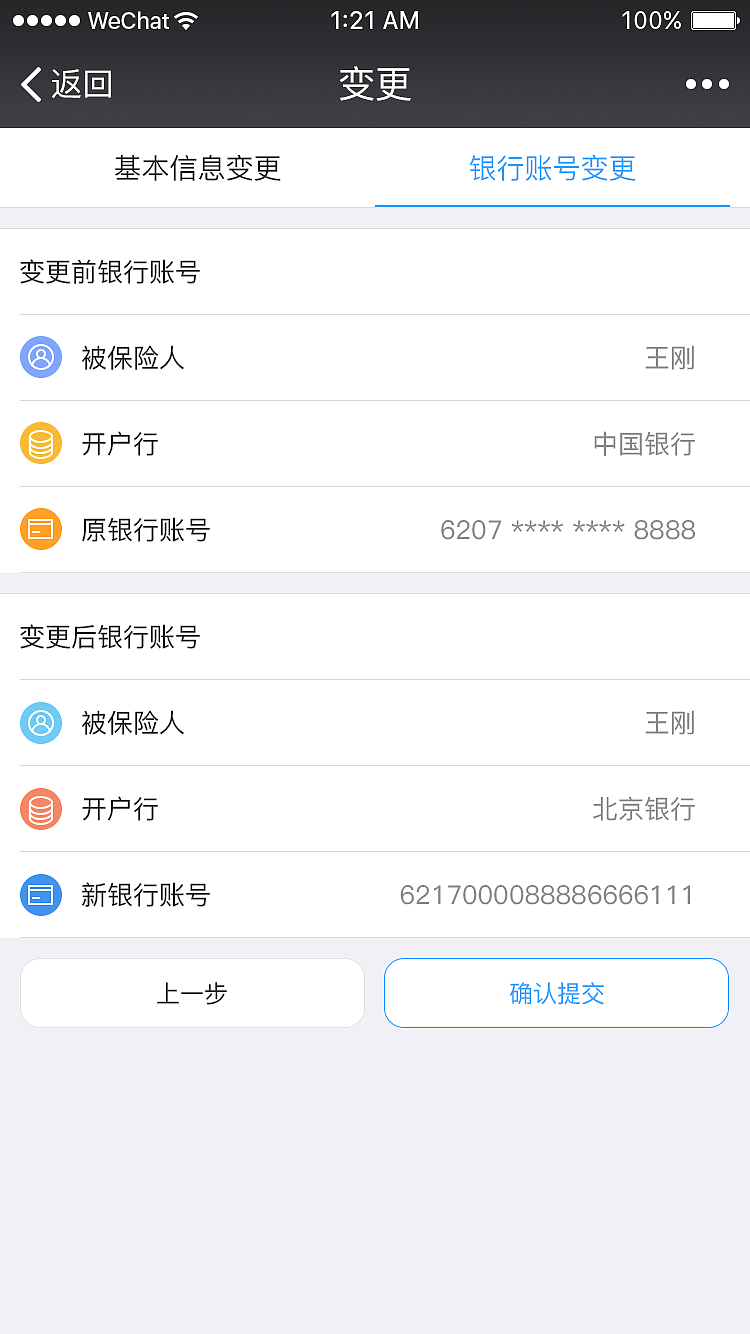Click the insured name 王刚 in top section
Viewport: 750px width, 1334px height.
670,357
